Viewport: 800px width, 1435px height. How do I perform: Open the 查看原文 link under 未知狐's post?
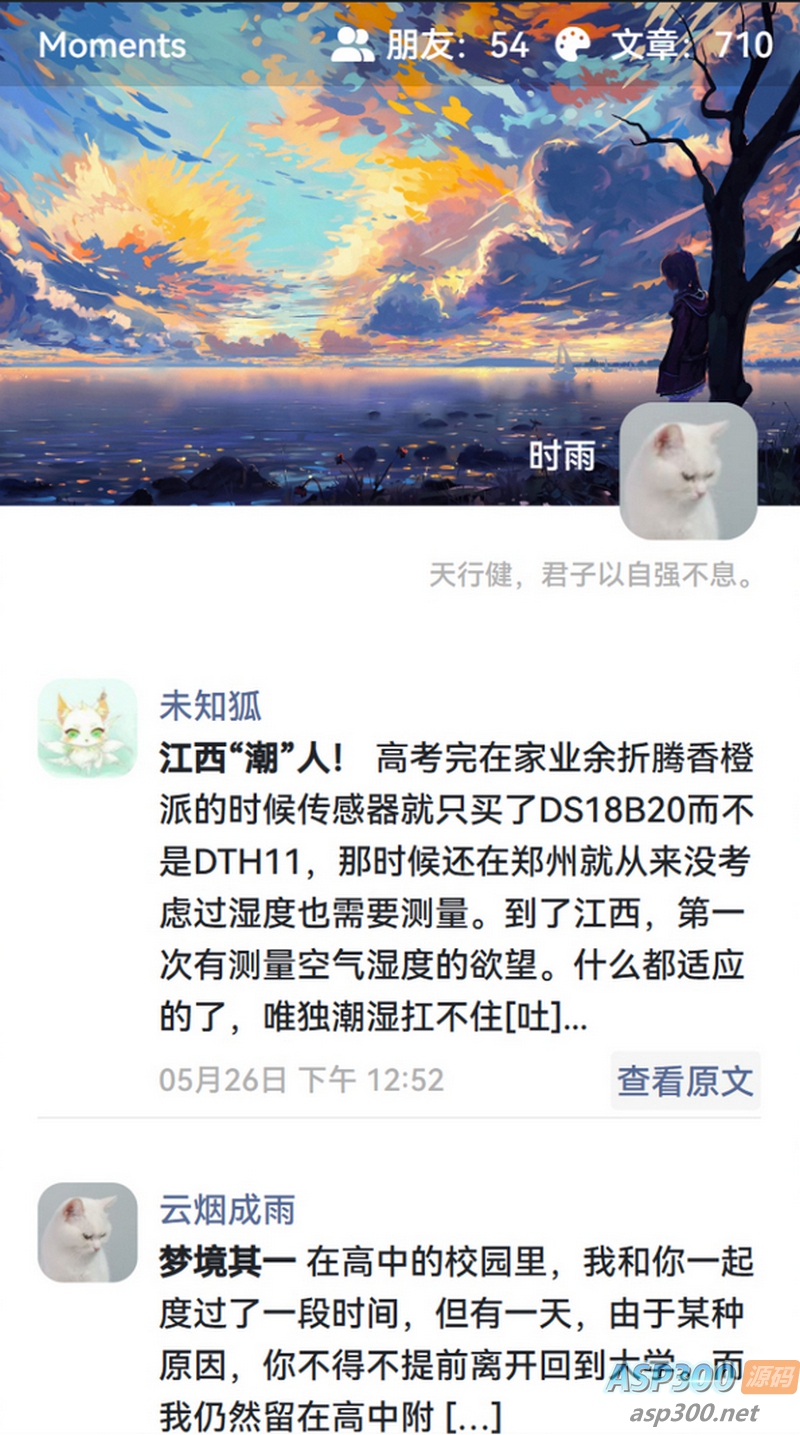pos(685,1080)
